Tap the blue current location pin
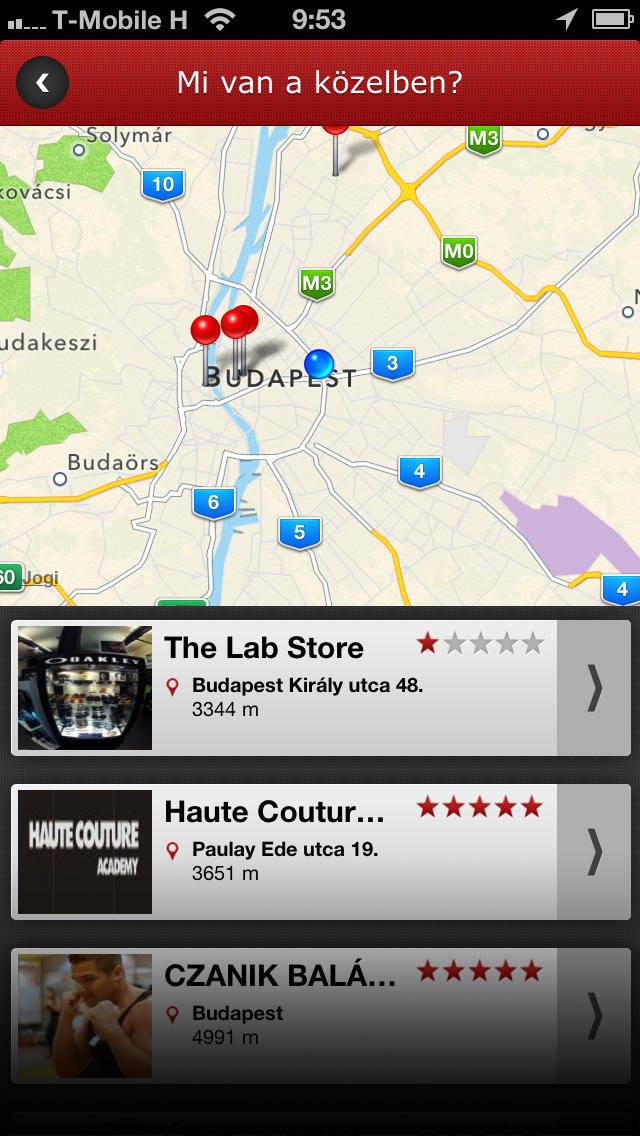This screenshot has height=1136, width=640. click(319, 363)
